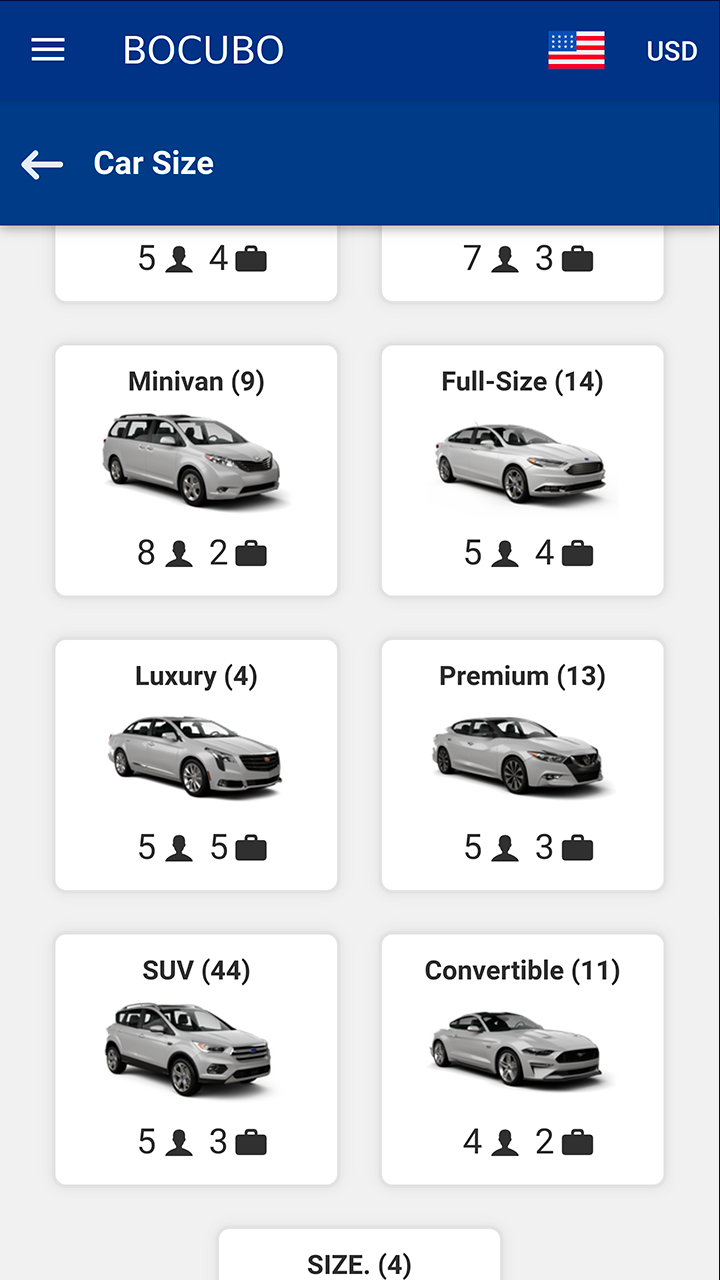The width and height of the screenshot is (720, 1280).
Task: Select the Minivan car size
Action: click(196, 470)
